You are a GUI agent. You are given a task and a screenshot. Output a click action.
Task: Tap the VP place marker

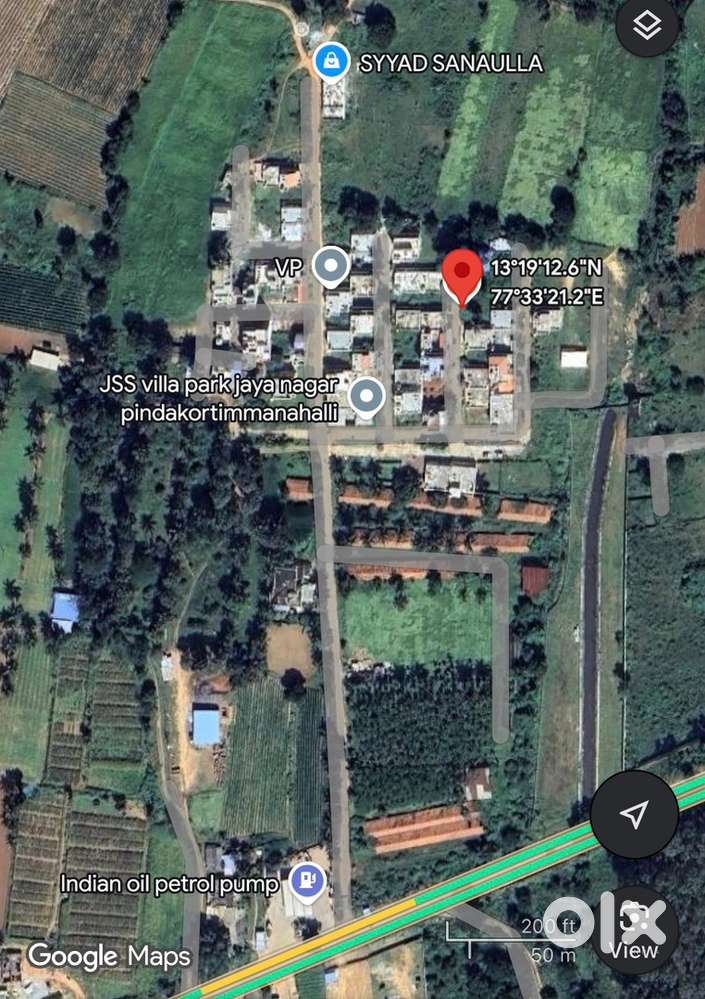pos(330,268)
